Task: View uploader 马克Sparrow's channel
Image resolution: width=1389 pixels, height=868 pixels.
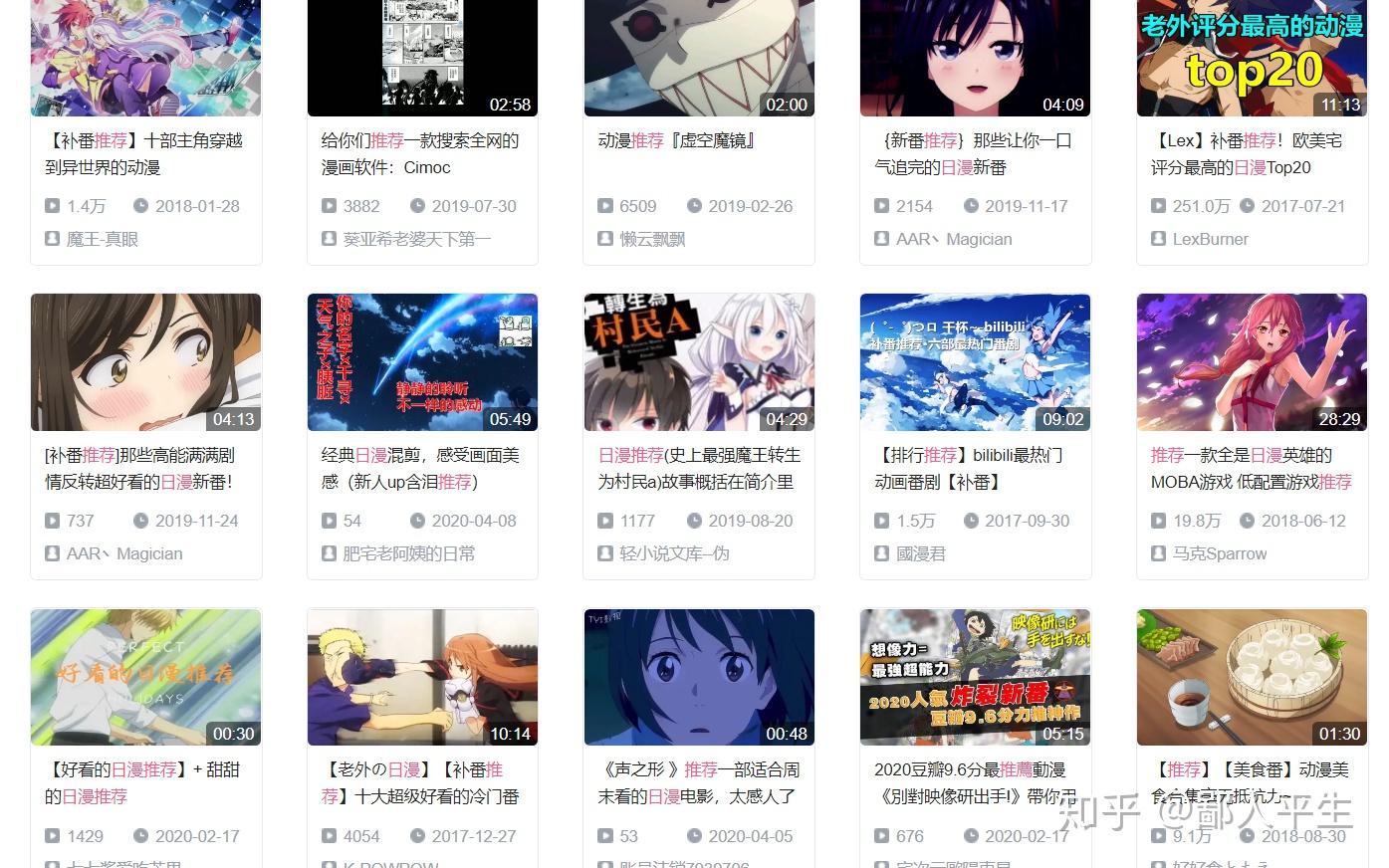Action: click(x=1220, y=553)
